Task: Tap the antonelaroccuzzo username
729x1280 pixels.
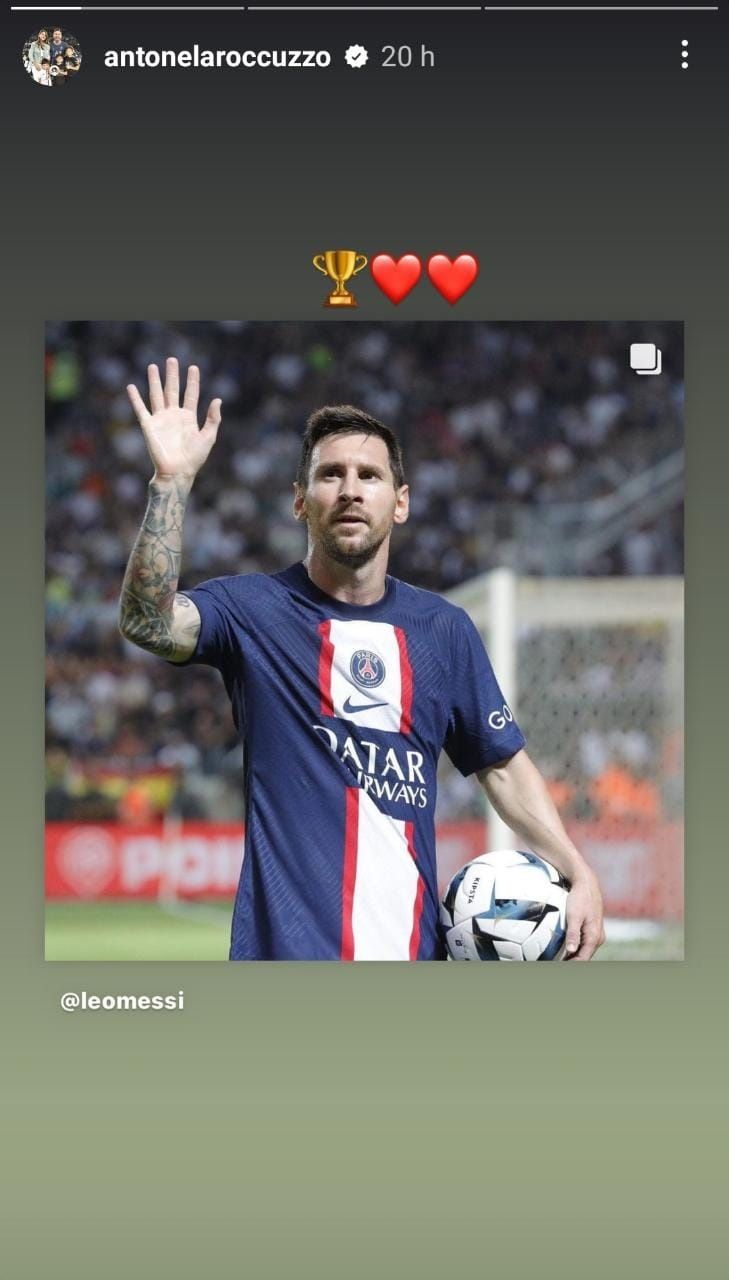Action: [x=217, y=57]
